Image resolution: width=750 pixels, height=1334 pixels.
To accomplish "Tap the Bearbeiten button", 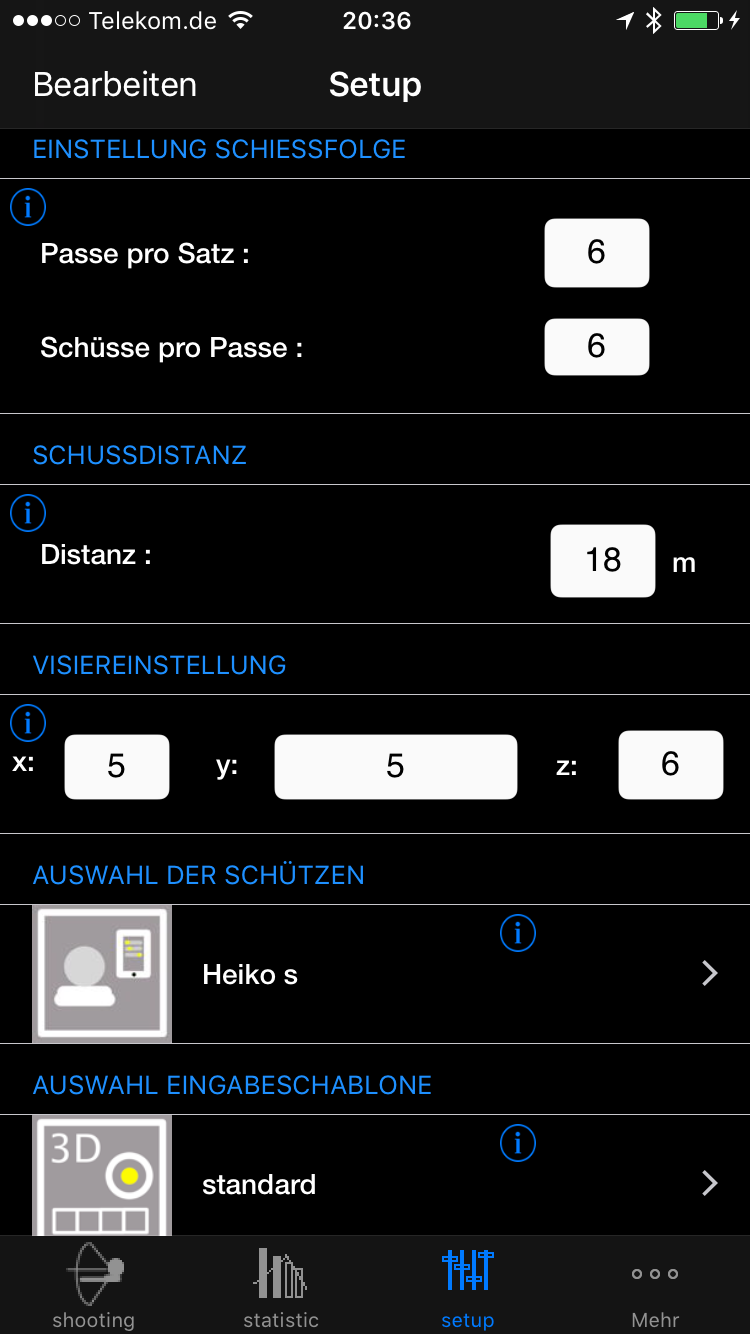I will pyautogui.click(x=115, y=85).
